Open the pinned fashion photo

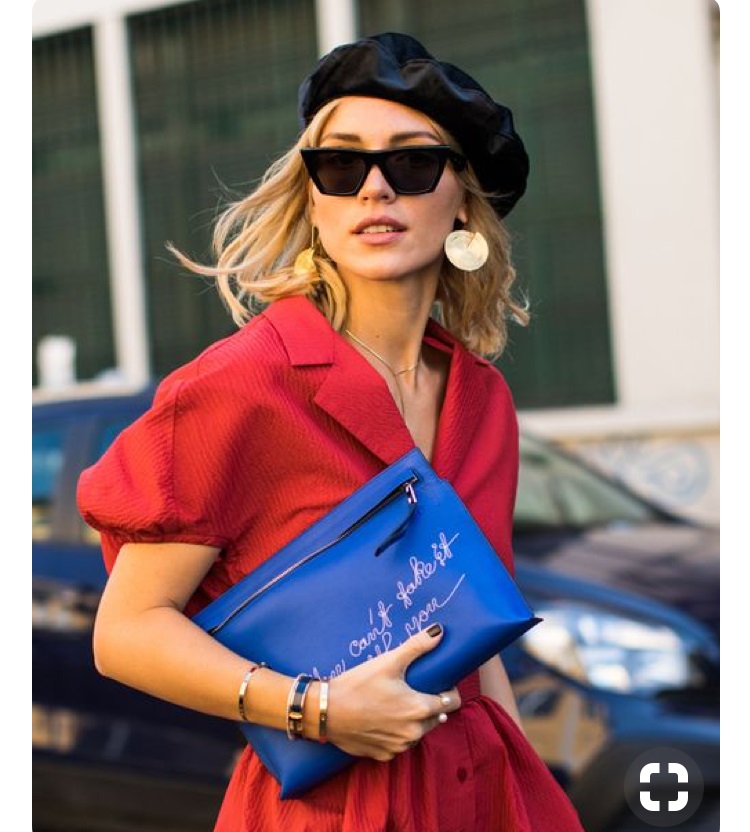pyautogui.click(x=375, y=400)
